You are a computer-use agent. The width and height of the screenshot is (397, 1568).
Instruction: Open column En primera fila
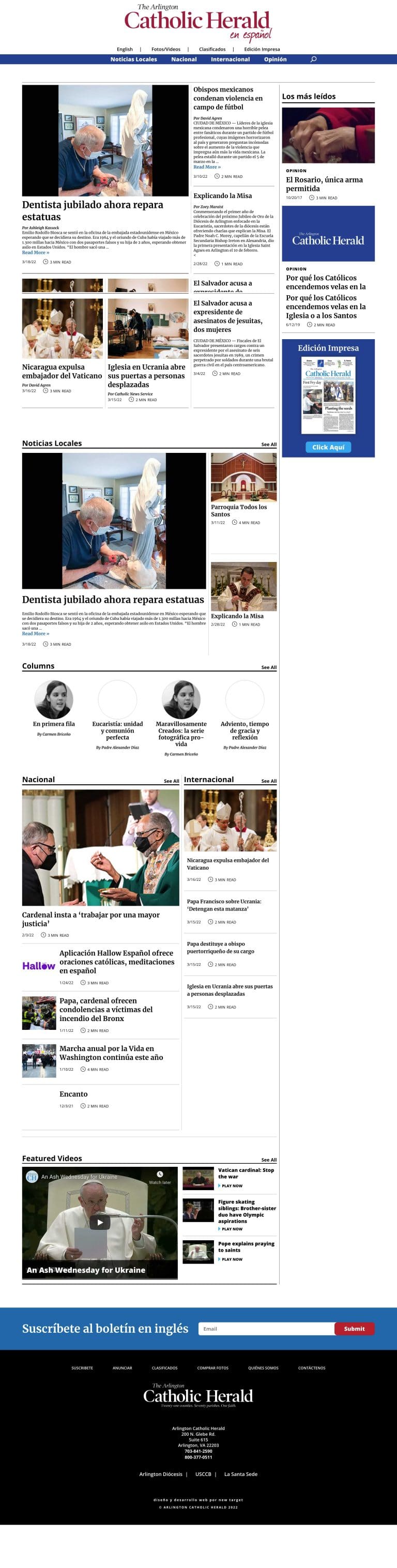[54, 724]
